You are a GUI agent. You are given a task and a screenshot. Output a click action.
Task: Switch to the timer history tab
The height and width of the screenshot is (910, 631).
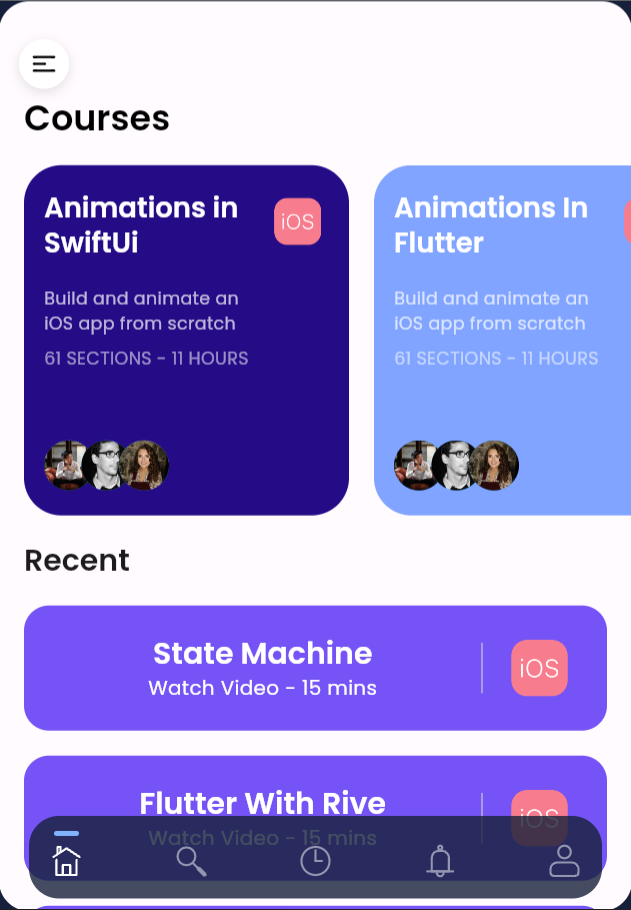pos(315,860)
